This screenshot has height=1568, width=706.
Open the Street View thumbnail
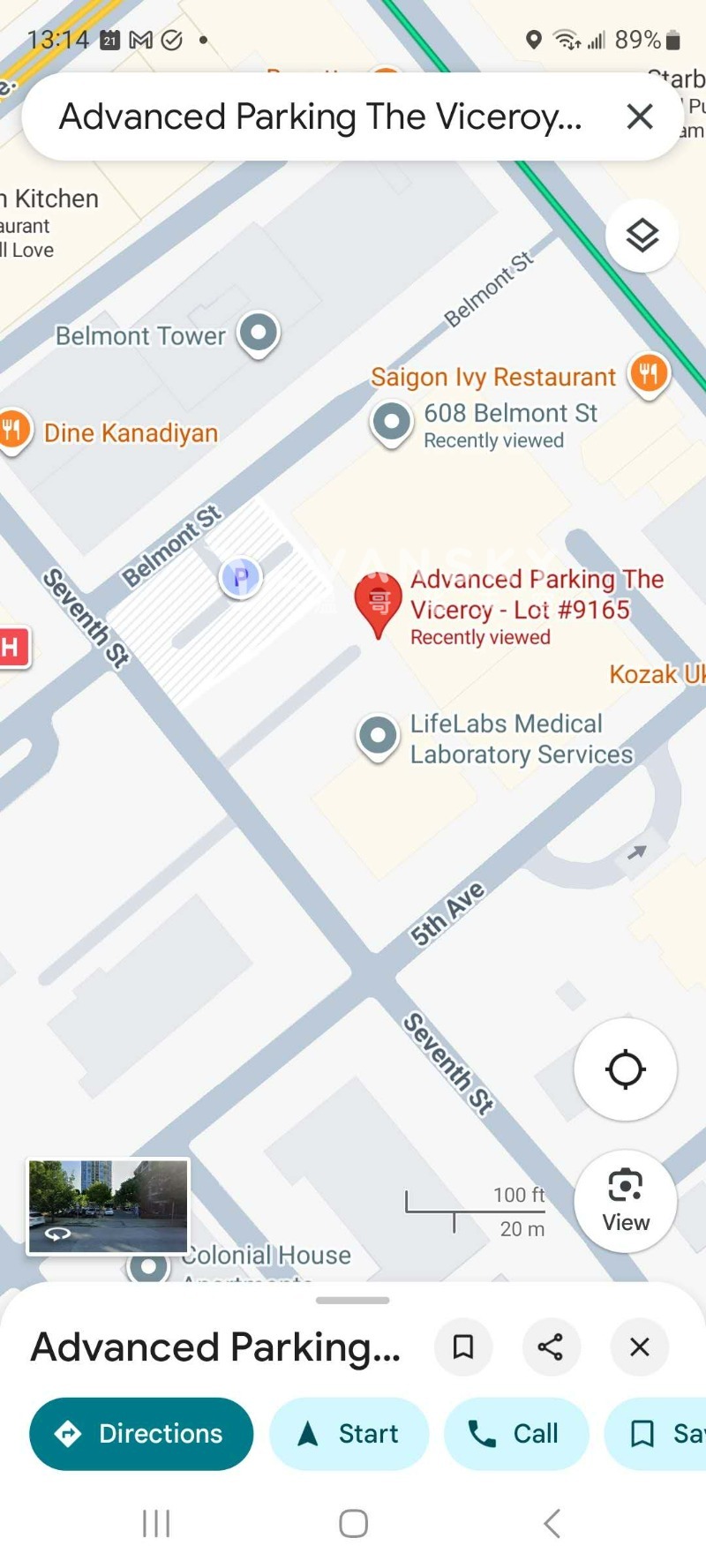108,1205
